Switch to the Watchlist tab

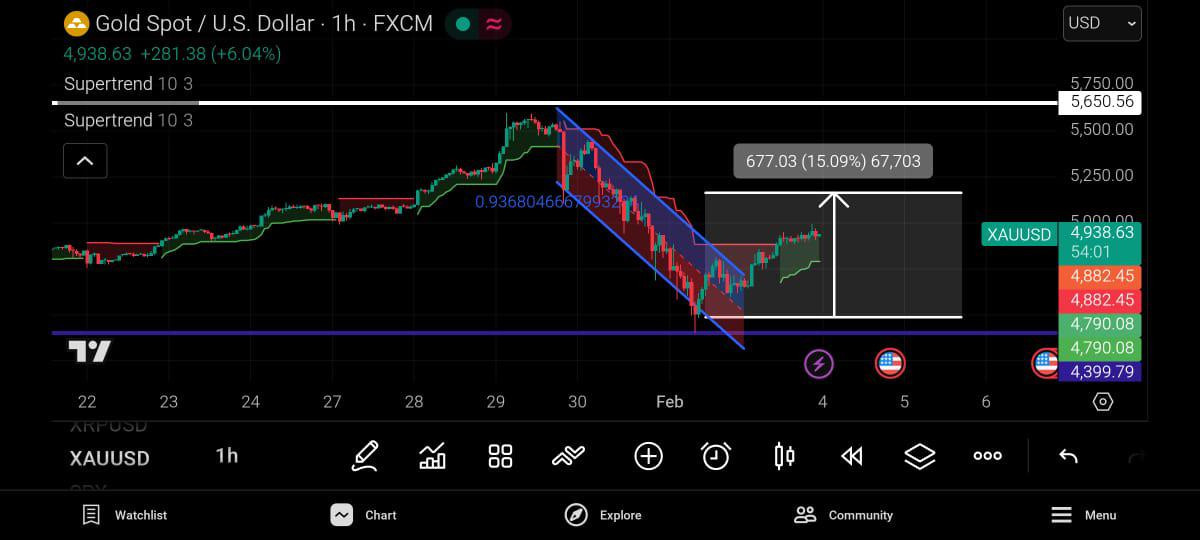[x=125, y=515]
